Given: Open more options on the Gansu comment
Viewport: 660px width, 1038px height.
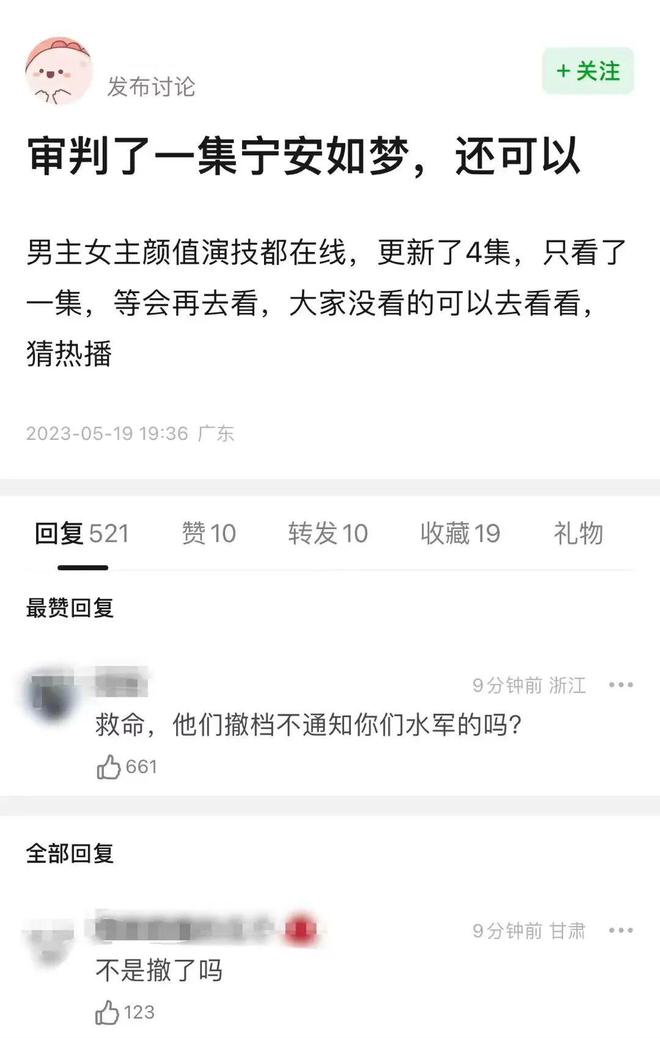Looking at the screenshot, I should pyautogui.click(x=621, y=931).
